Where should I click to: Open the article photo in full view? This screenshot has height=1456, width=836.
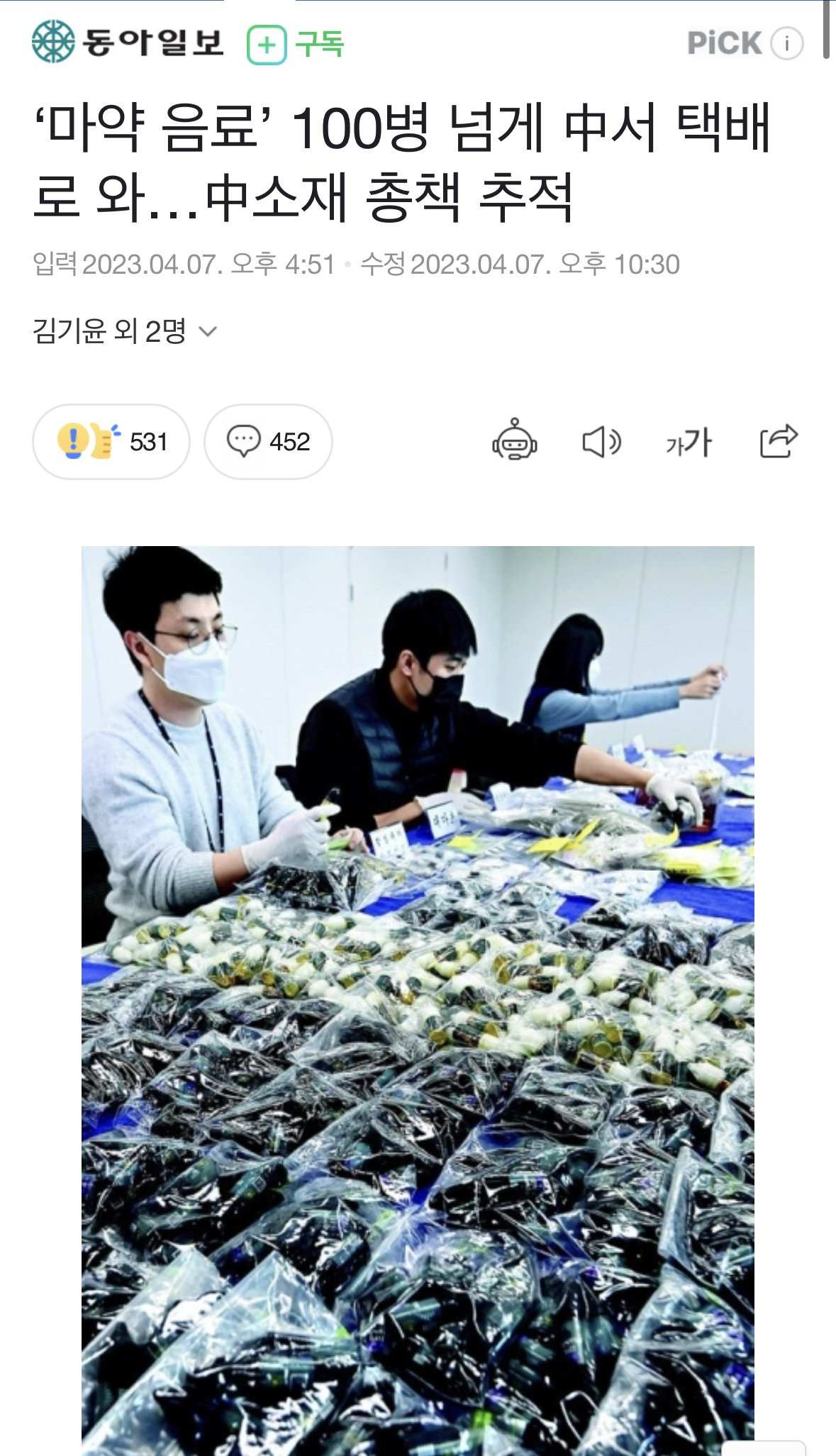(418, 993)
